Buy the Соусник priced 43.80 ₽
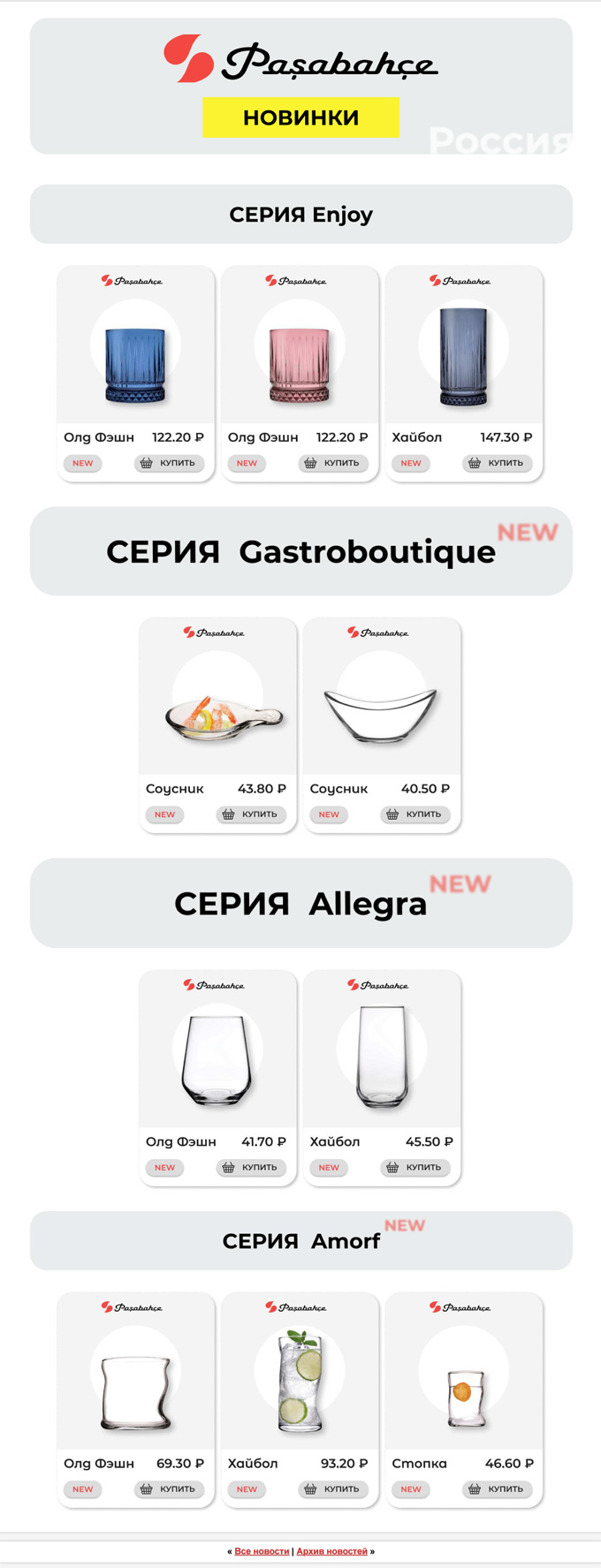The width and height of the screenshot is (601, 1568). click(x=251, y=814)
